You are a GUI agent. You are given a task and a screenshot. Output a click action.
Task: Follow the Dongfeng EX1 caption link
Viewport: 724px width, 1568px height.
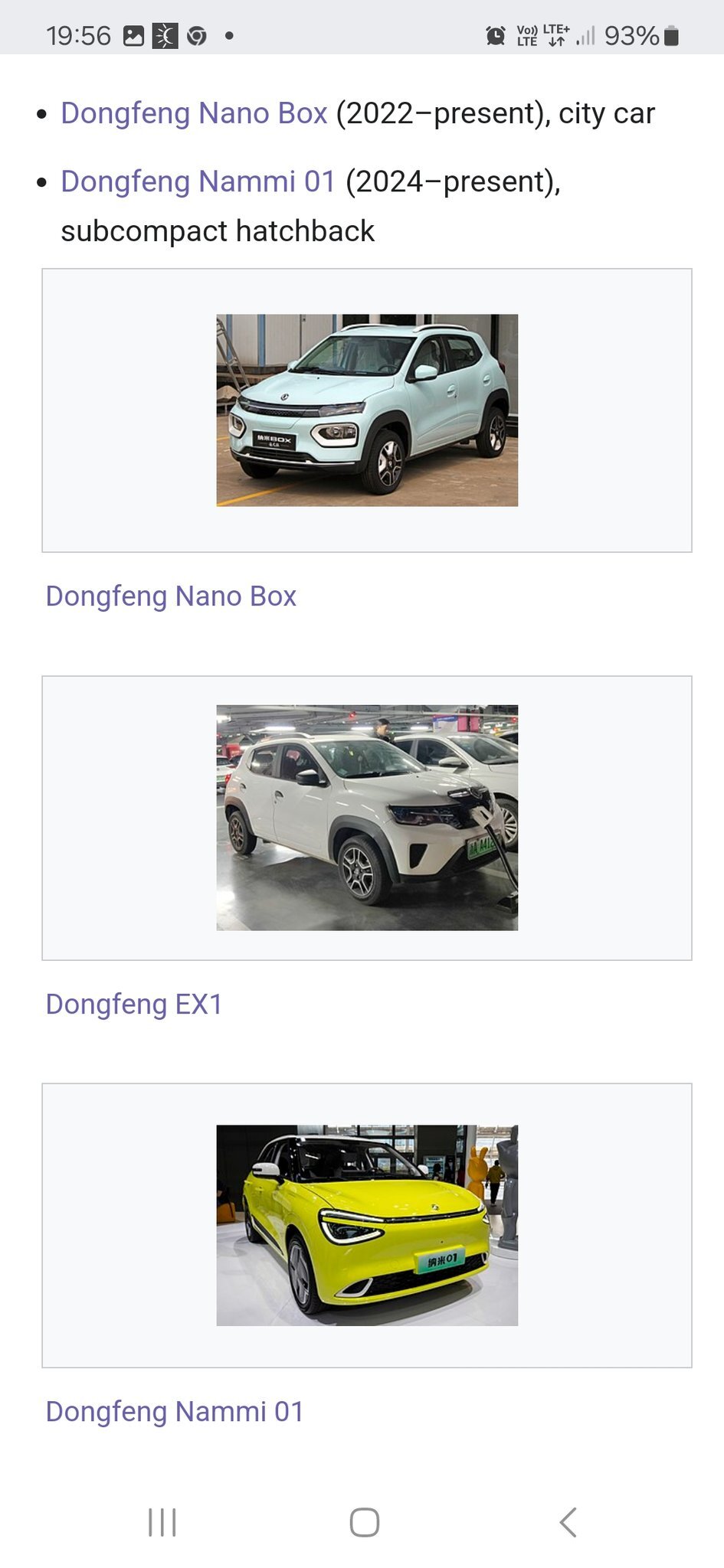click(x=134, y=1004)
